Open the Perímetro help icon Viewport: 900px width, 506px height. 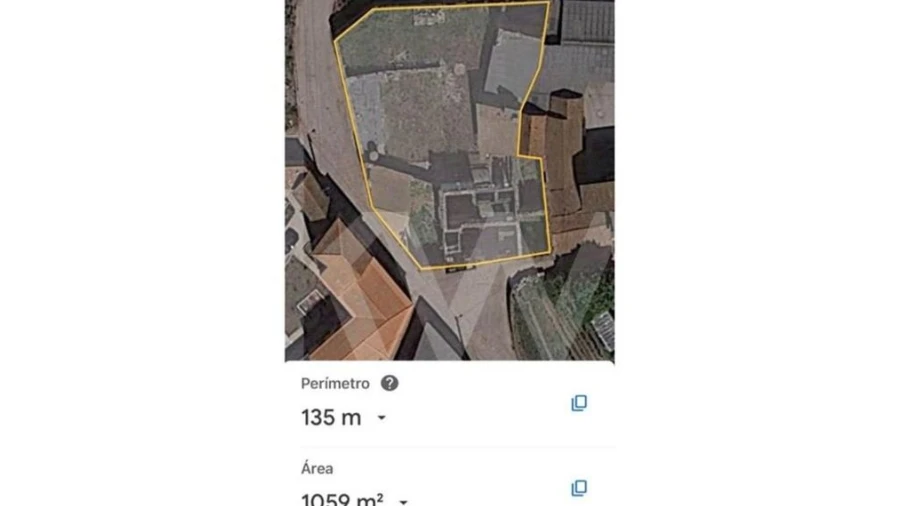(x=390, y=383)
